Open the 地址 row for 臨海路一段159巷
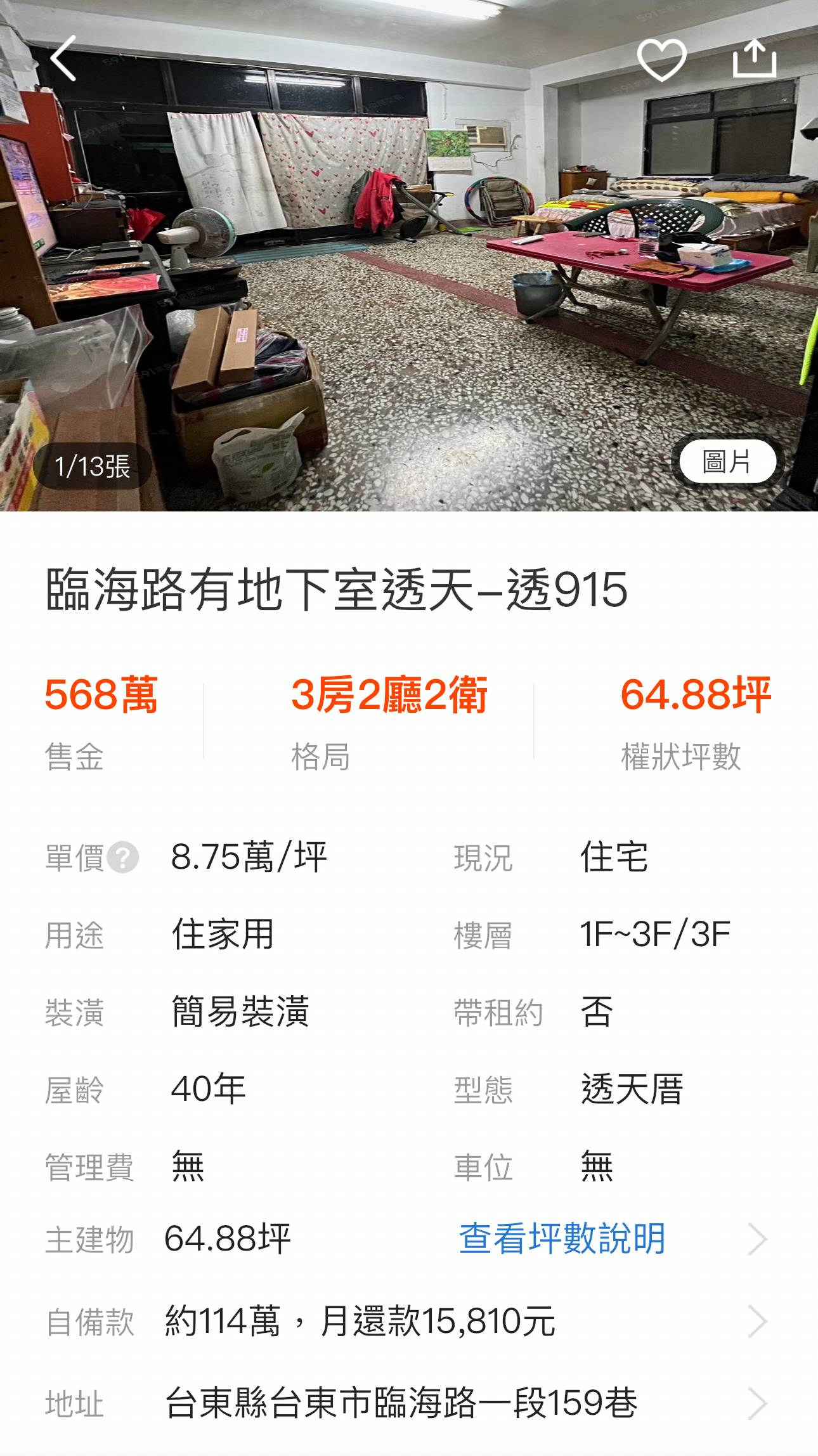This screenshot has height=1456, width=818. point(406,1403)
